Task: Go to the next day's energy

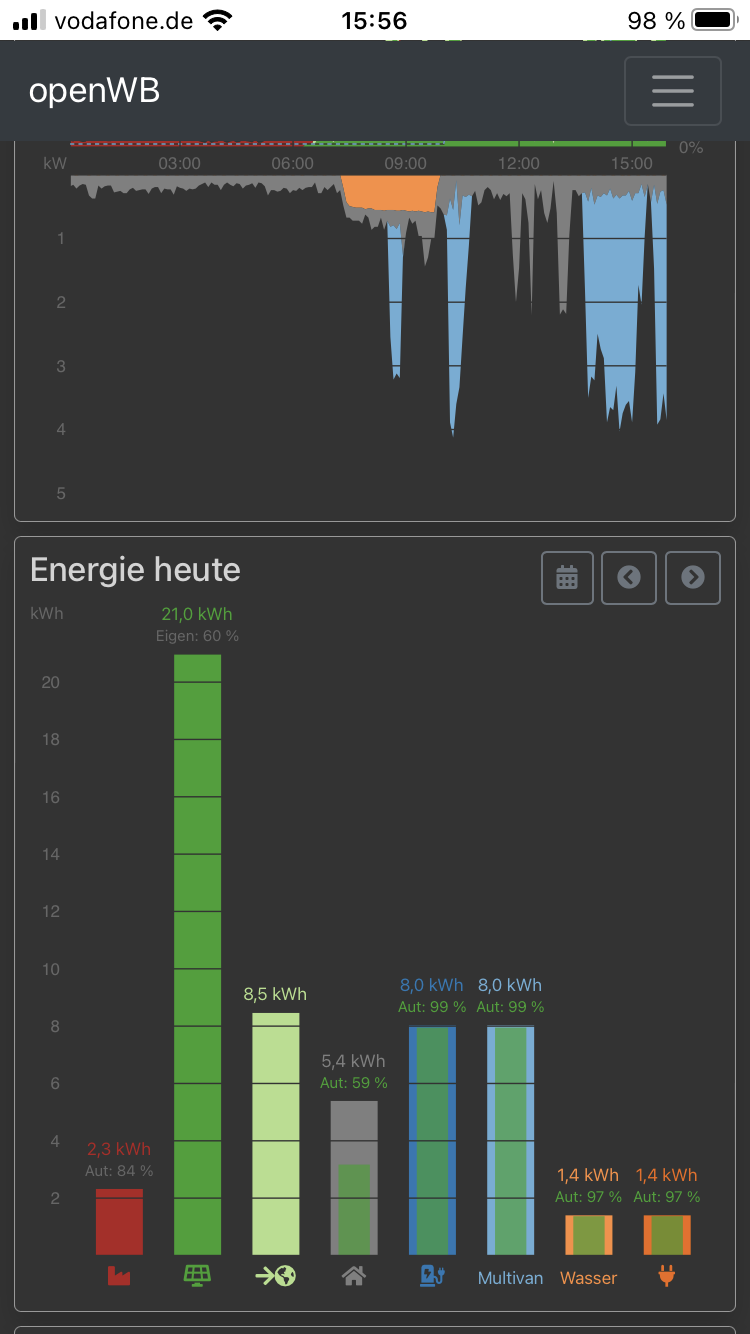Action: tap(692, 578)
